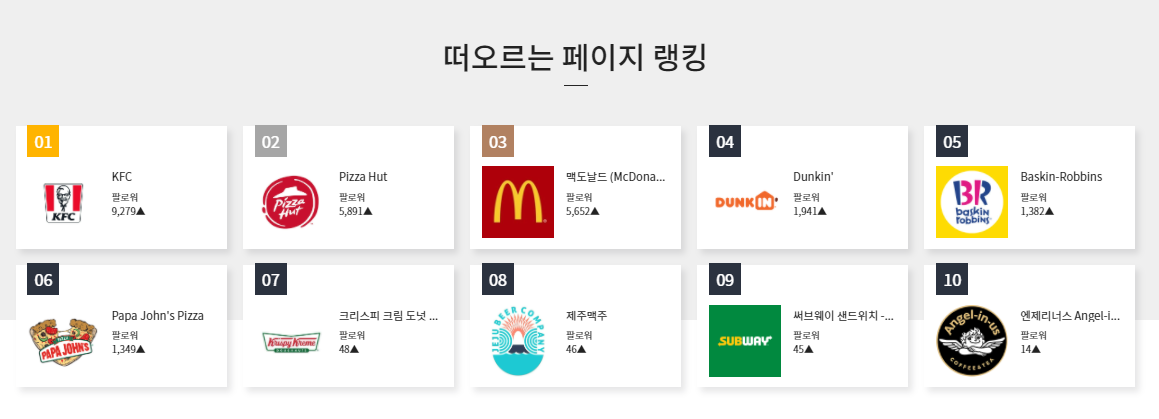Select the Subway sandwich card
This screenshot has height=419, width=1159.
coord(802,327)
